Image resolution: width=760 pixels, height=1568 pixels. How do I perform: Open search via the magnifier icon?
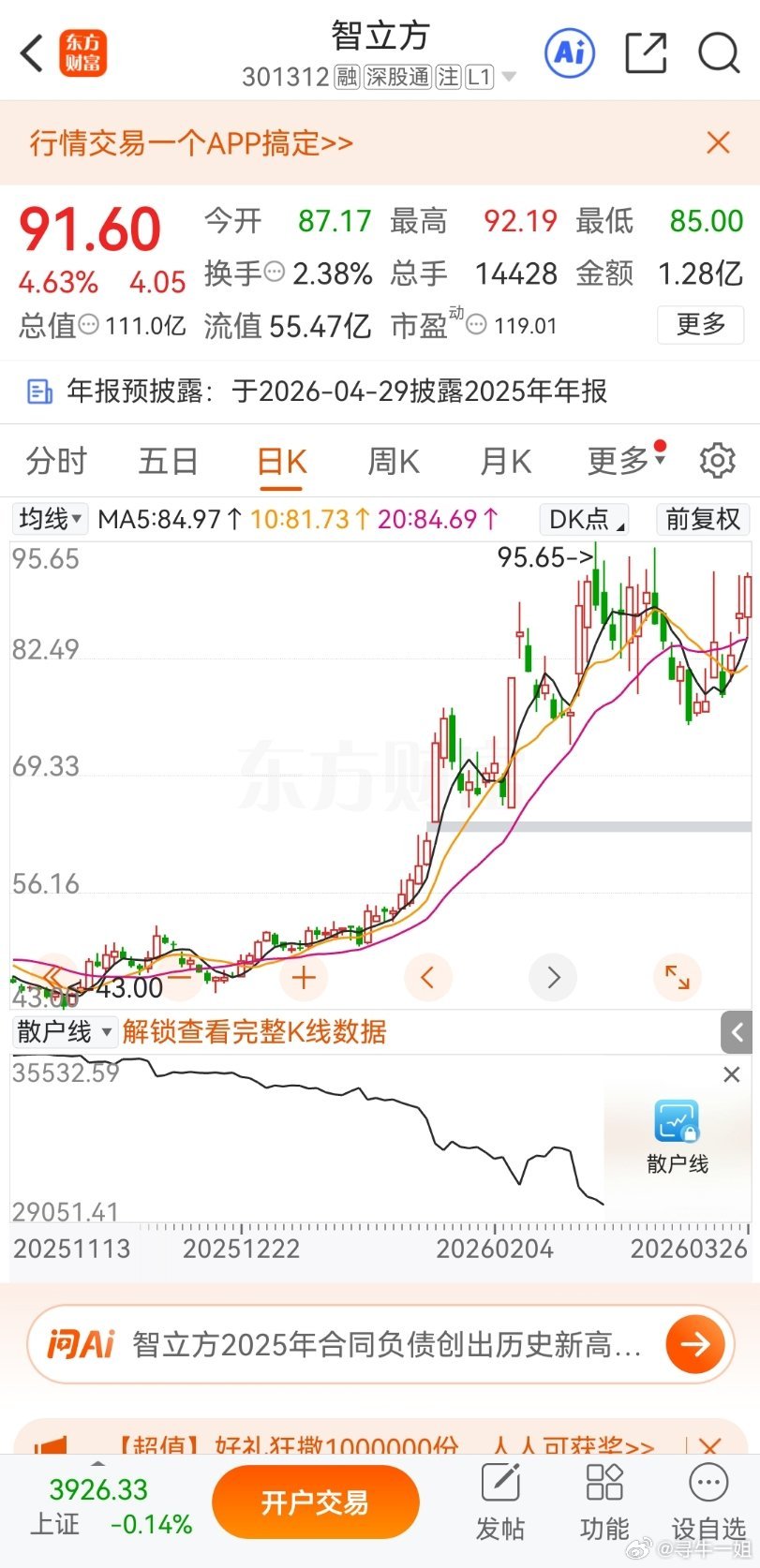718,53
